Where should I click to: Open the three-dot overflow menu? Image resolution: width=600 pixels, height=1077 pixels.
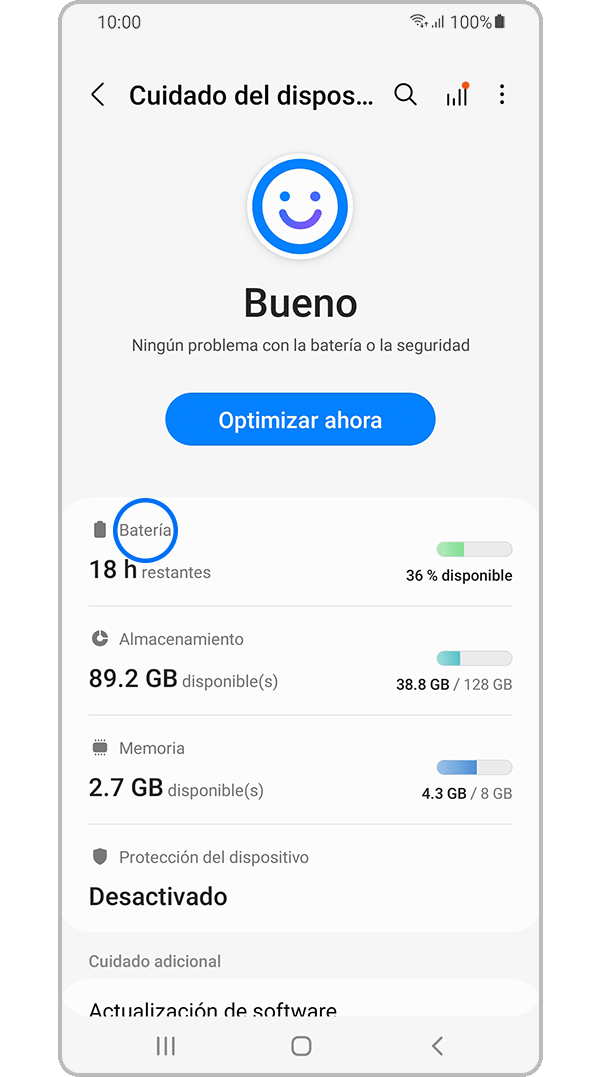pyautogui.click(x=502, y=95)
